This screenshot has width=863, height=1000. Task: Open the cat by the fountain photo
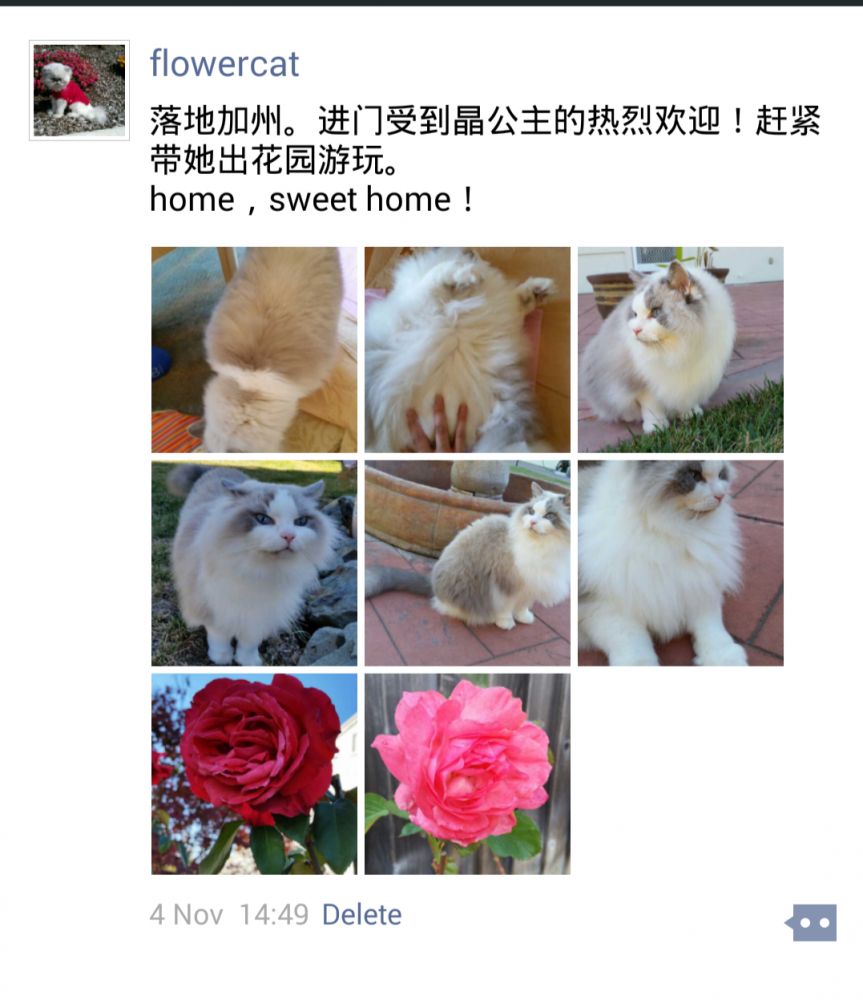(467, 563)
